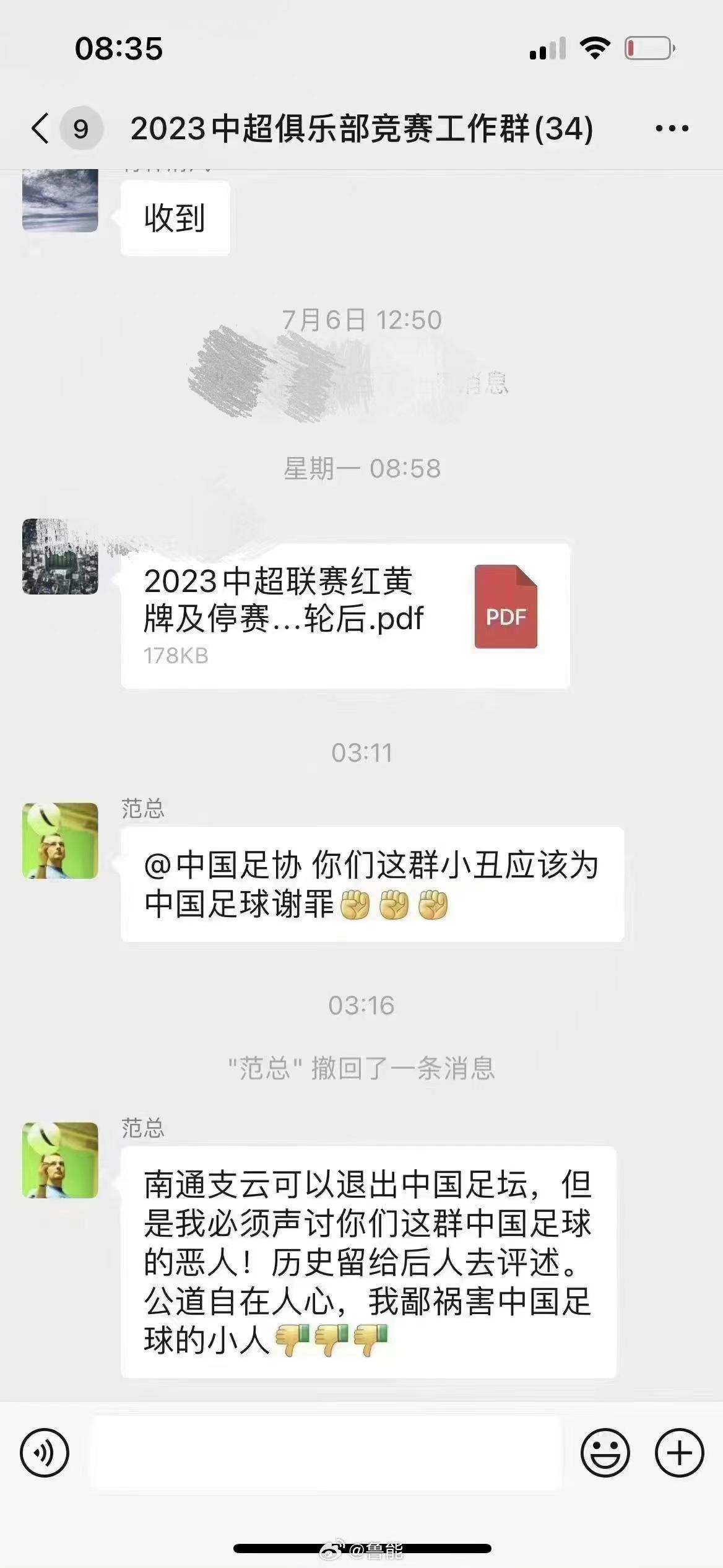Viewport: 723px width, 1568px height.
Task: Switch to voice message input
Action: pos(45,1452)
